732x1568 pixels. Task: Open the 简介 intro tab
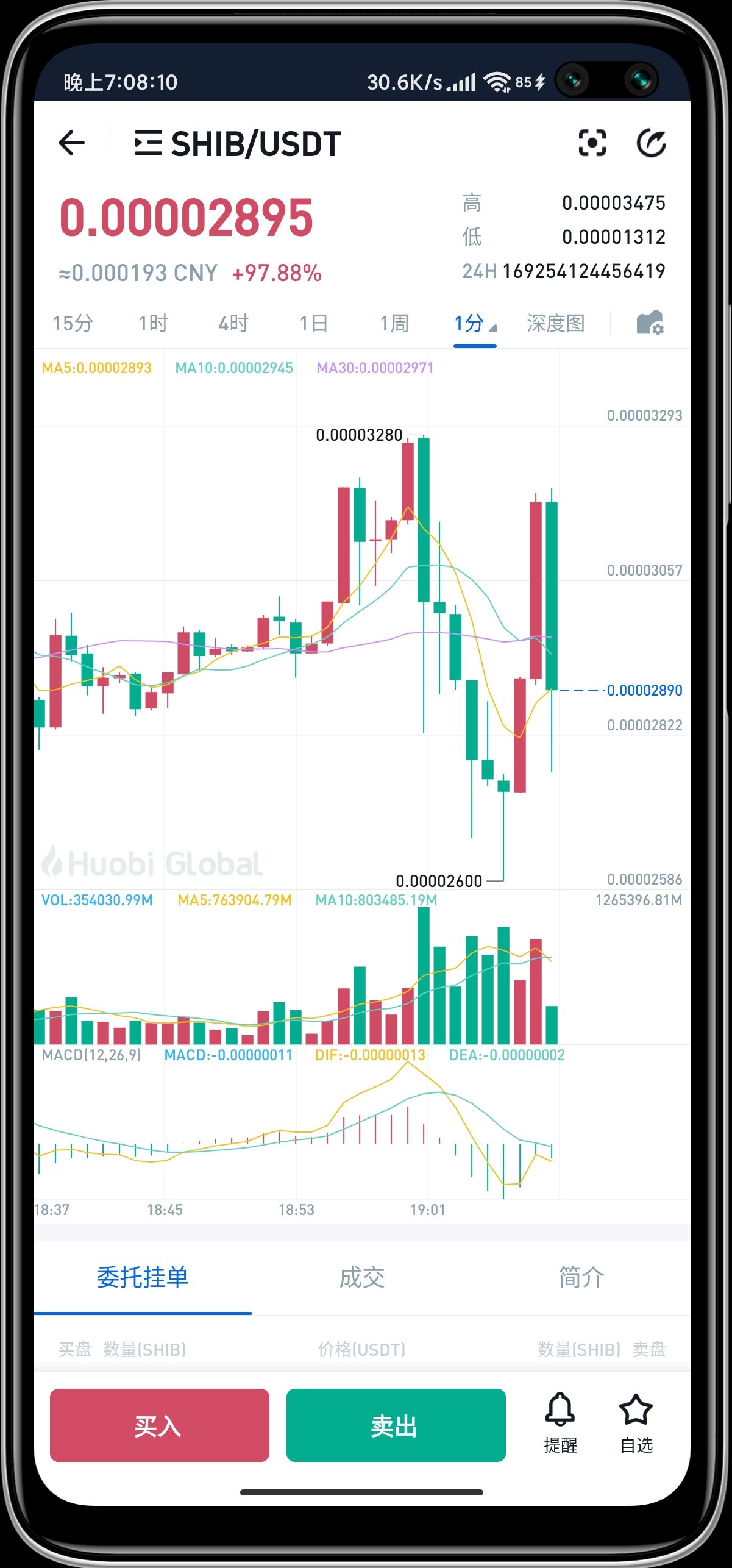click(x=581, y=1277)
